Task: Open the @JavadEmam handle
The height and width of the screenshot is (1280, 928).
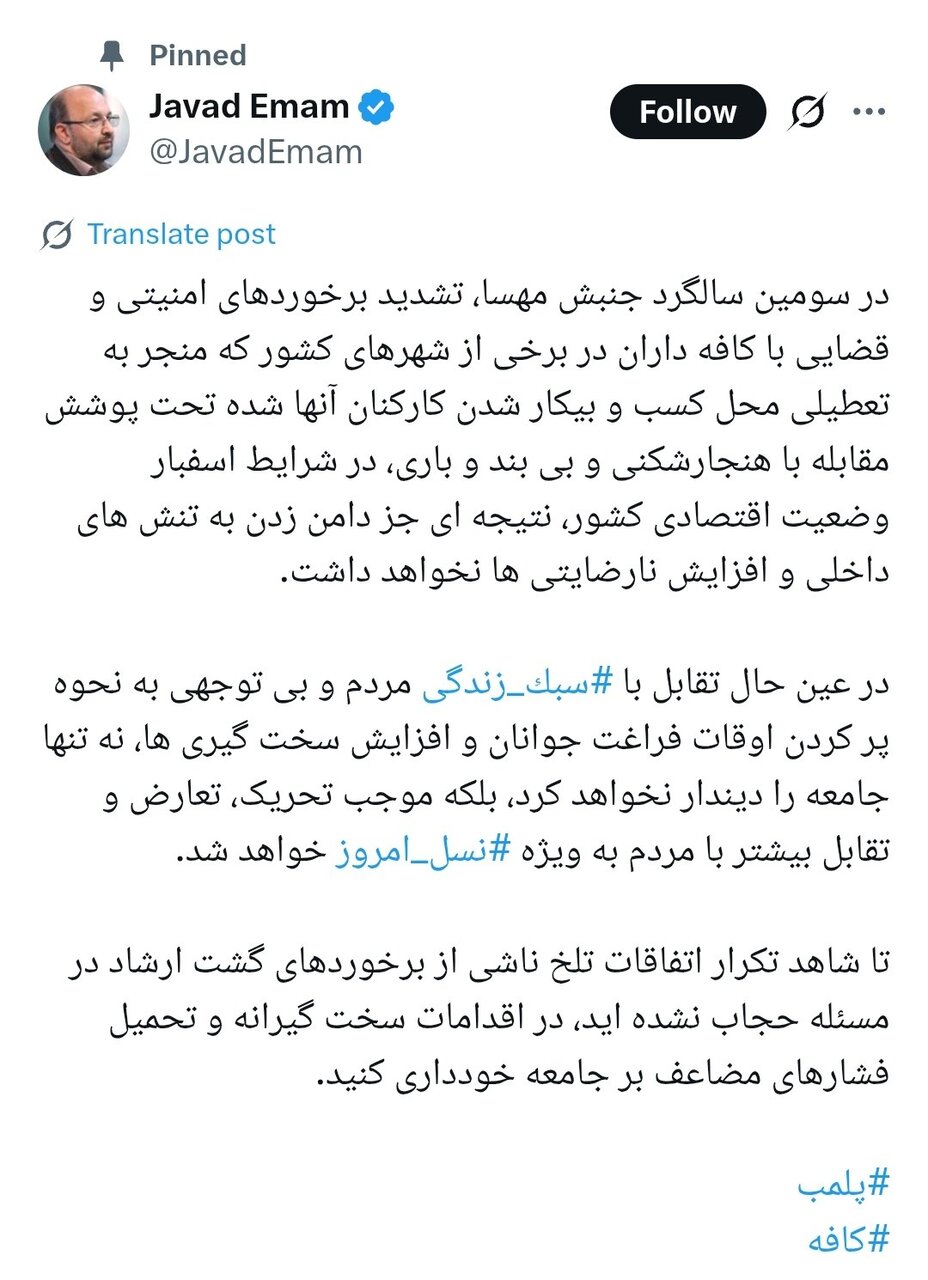Action: point(255,152)
